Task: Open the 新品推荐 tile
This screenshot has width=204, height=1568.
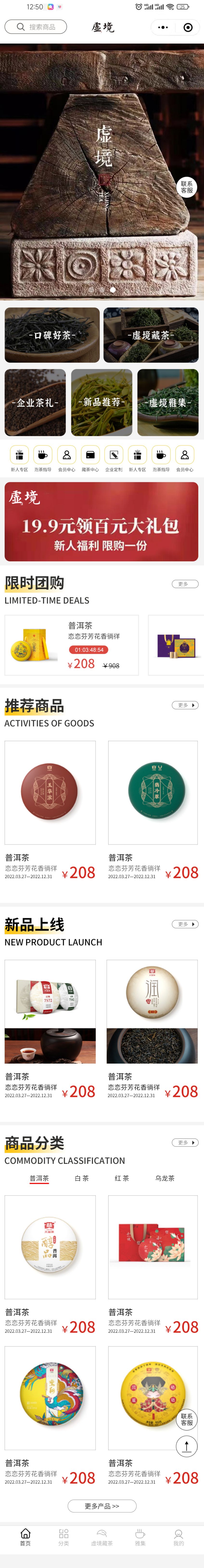Action: point(101,402)
